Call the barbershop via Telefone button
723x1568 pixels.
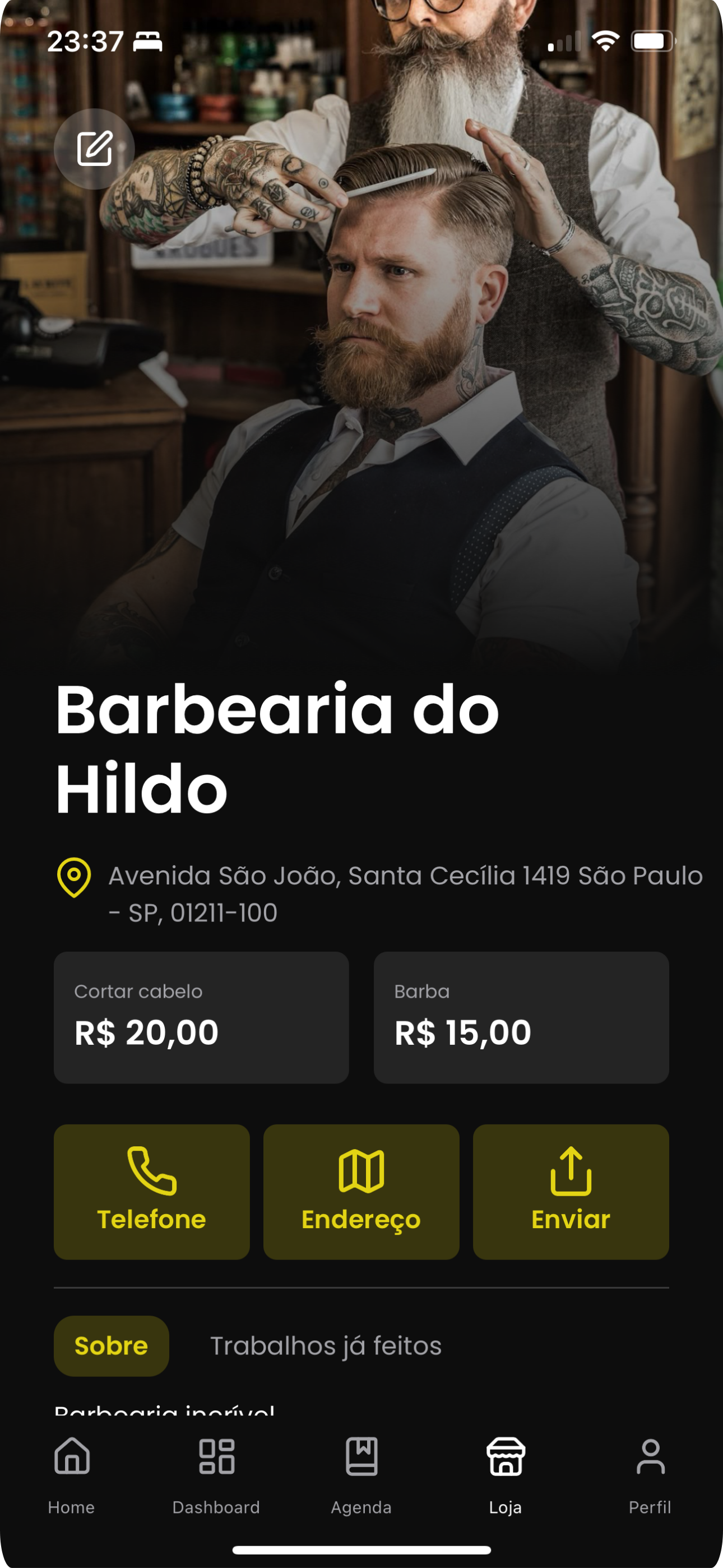[x=151, y=1191]
